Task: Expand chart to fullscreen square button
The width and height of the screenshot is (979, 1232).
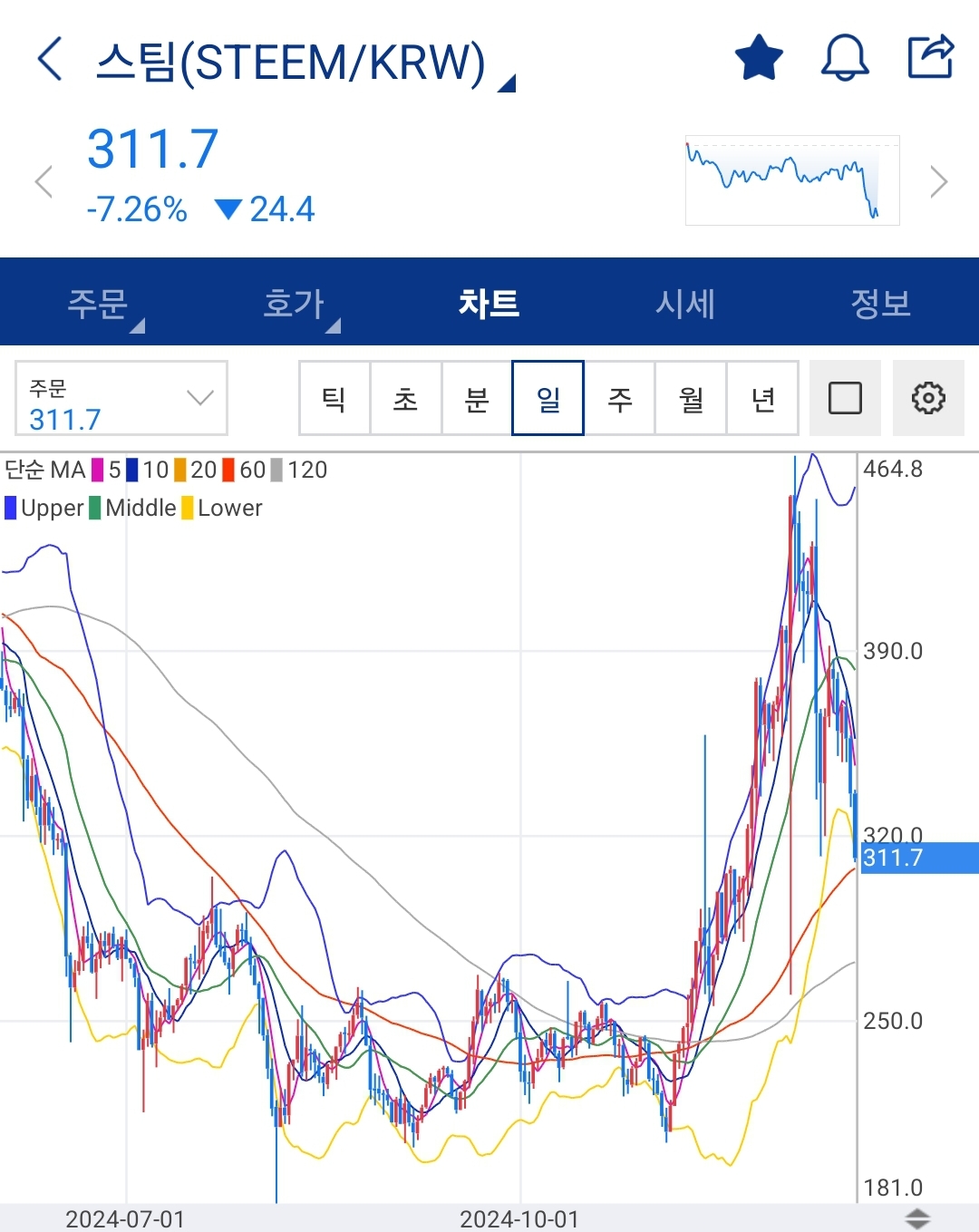Action: [845, 398]
